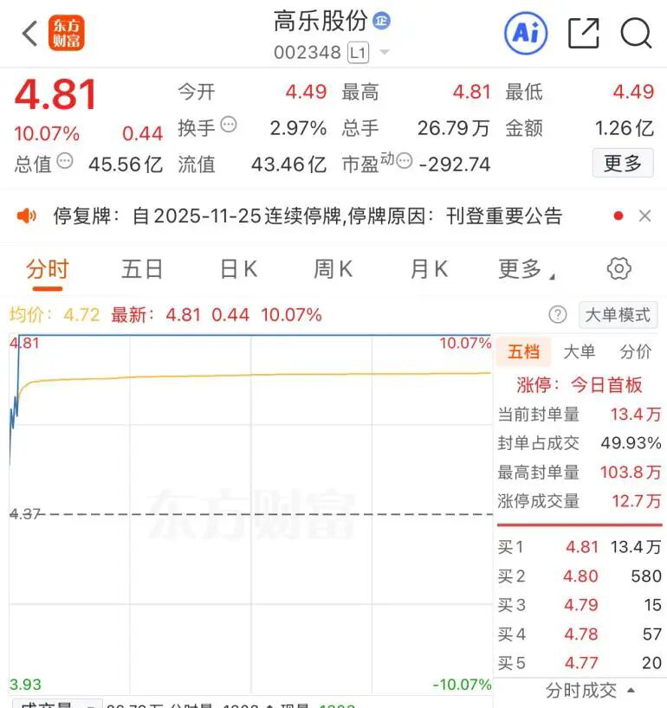
Task: Open the help question mark icon
Action: pos(558,315)
